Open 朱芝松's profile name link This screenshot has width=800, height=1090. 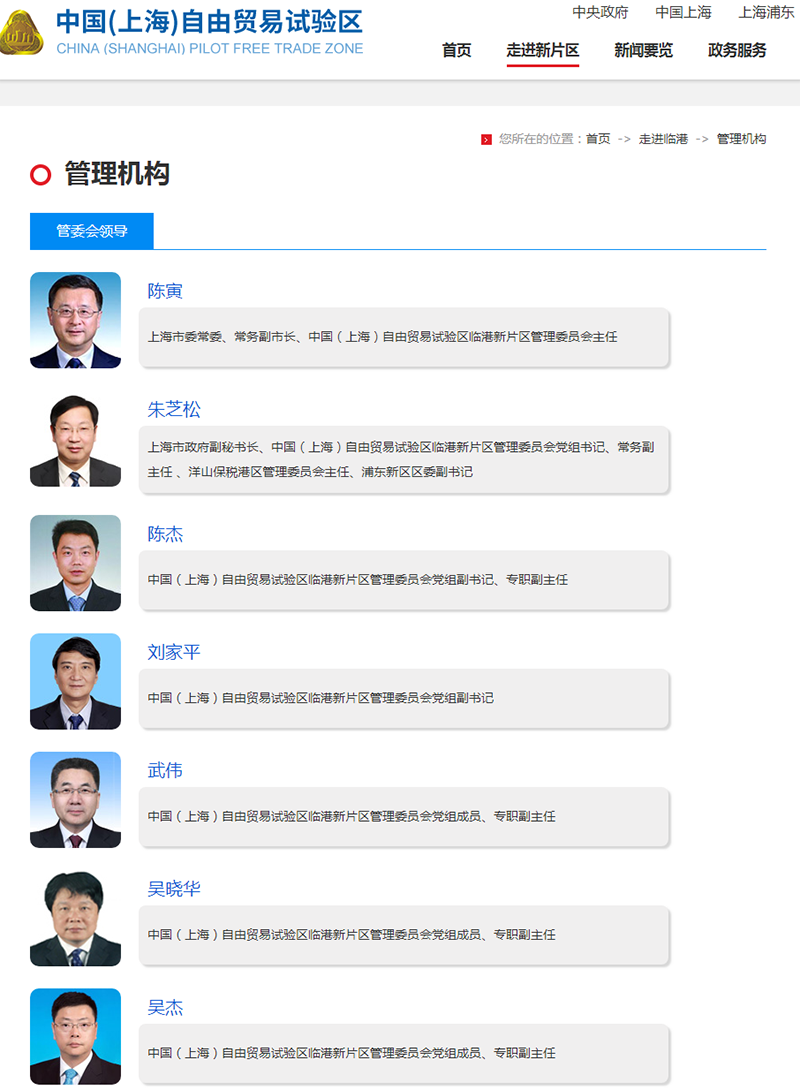174,409
